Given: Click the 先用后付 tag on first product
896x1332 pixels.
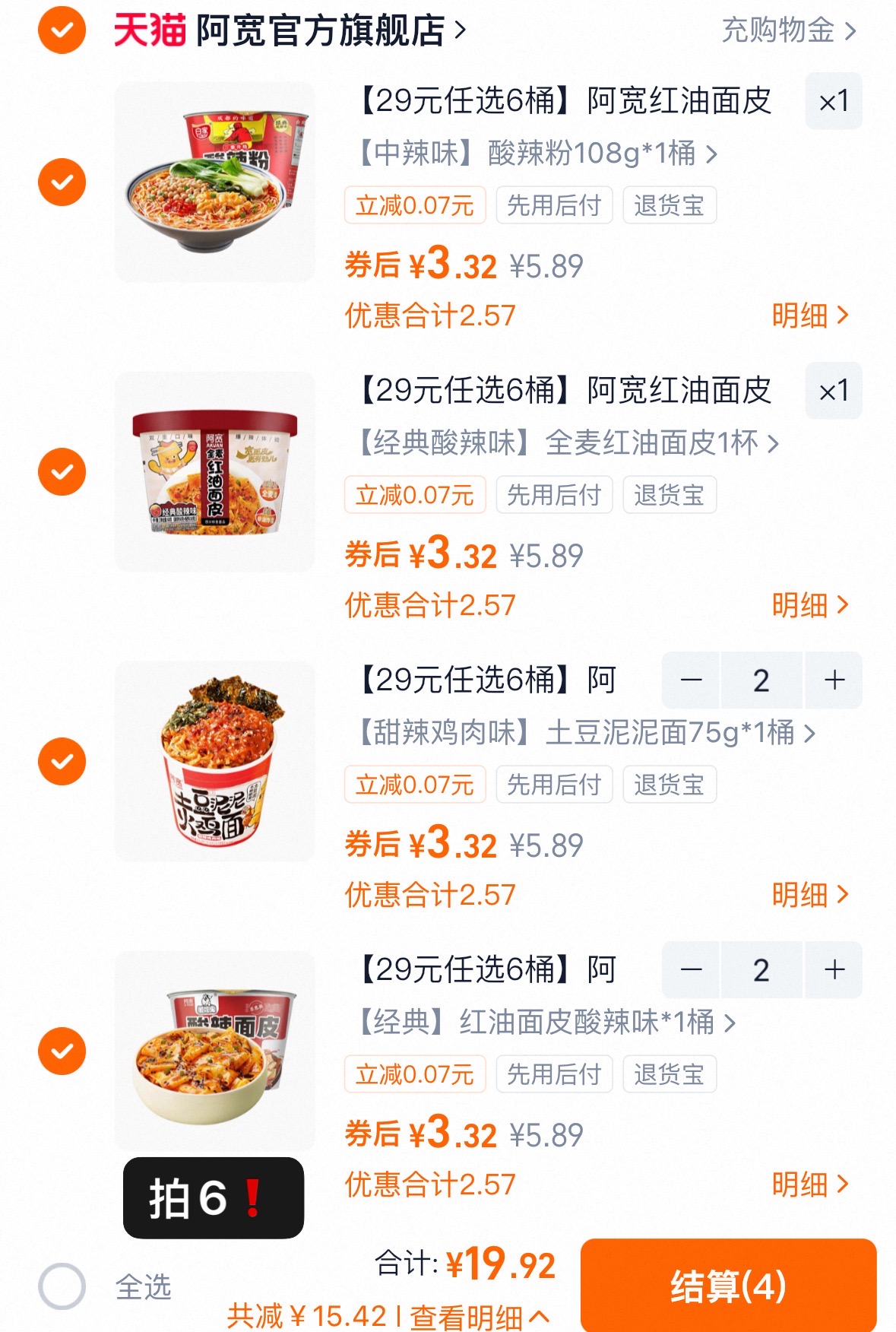Looking at the screenshot, I should click(x=554, y=205).
